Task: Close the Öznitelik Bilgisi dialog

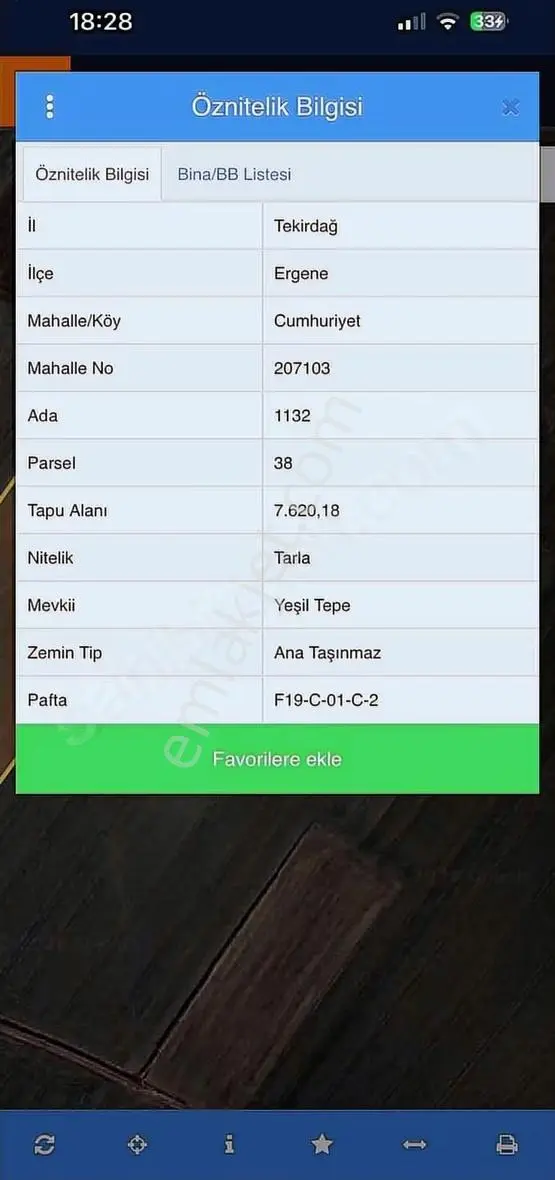Action: (x=511, y=108)
